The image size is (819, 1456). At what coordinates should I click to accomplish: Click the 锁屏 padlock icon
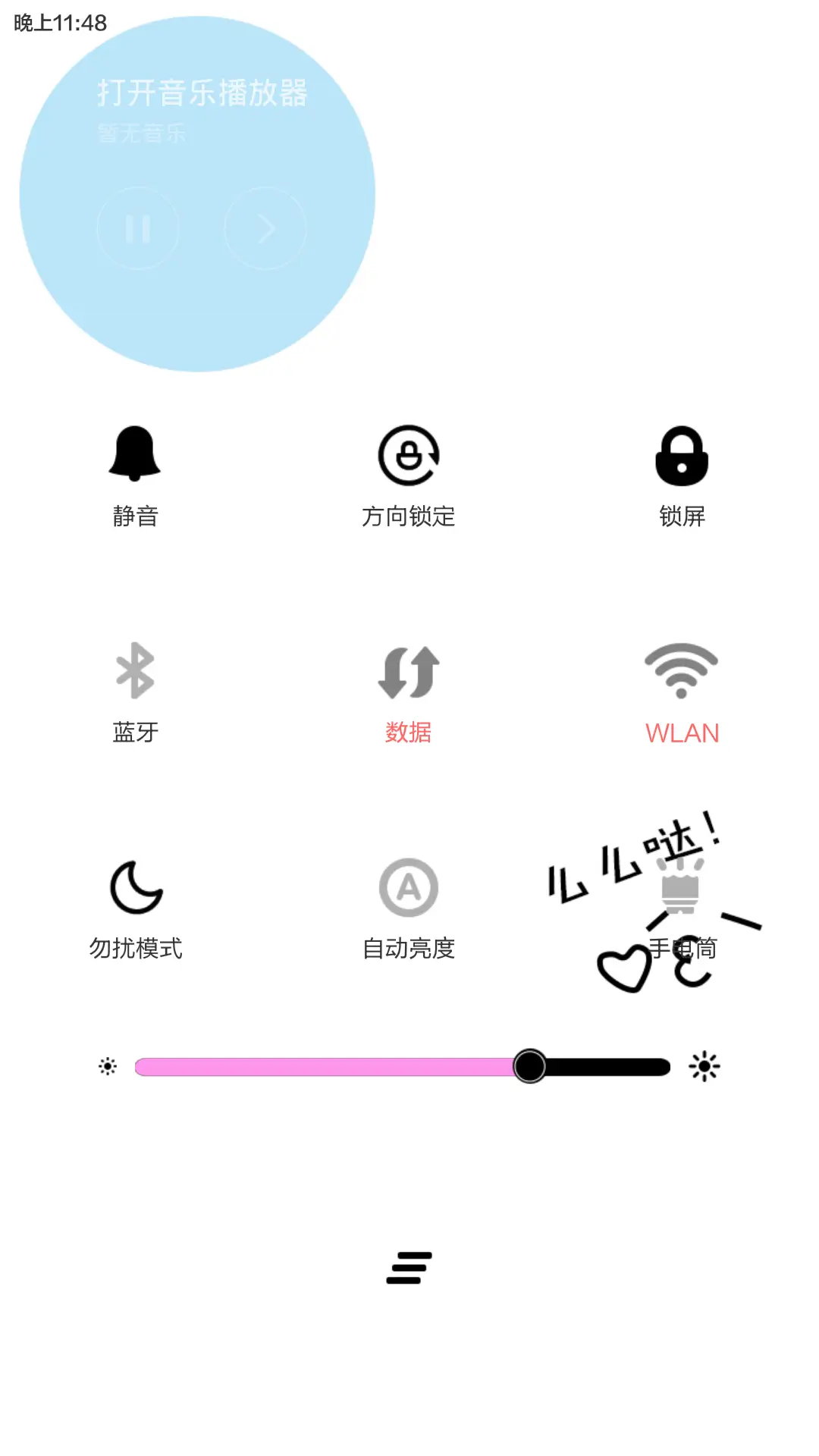click(681, 456)
